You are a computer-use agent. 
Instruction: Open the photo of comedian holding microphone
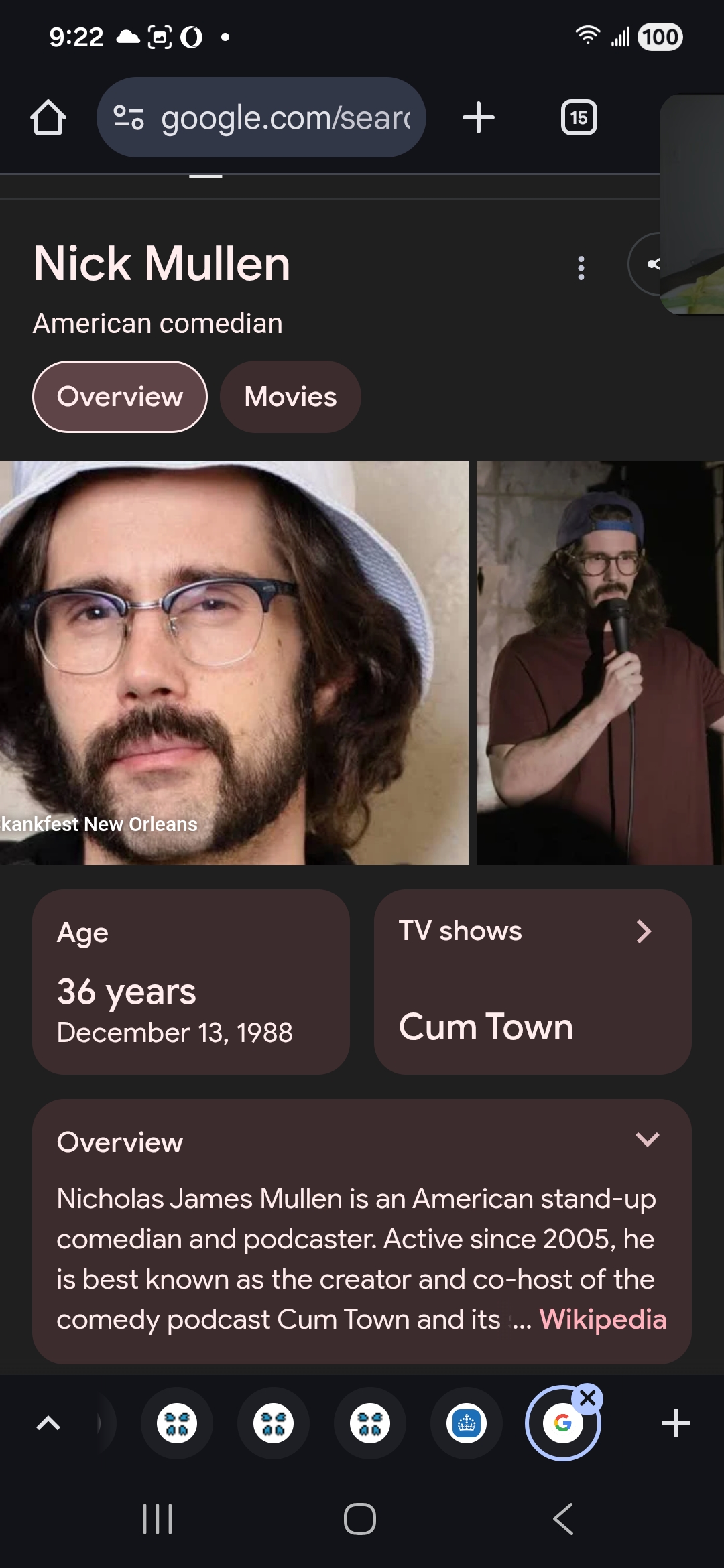[600, 663]
